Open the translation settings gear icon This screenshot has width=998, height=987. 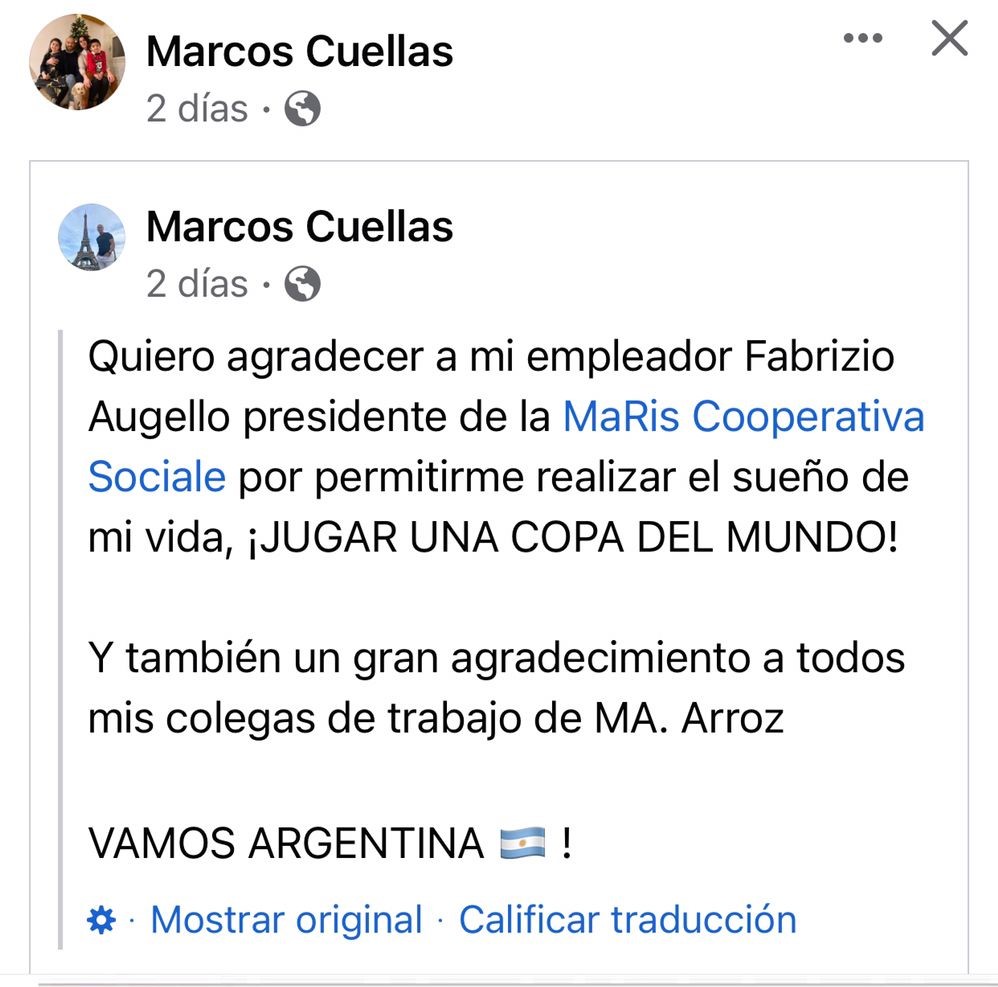(102, 919)
